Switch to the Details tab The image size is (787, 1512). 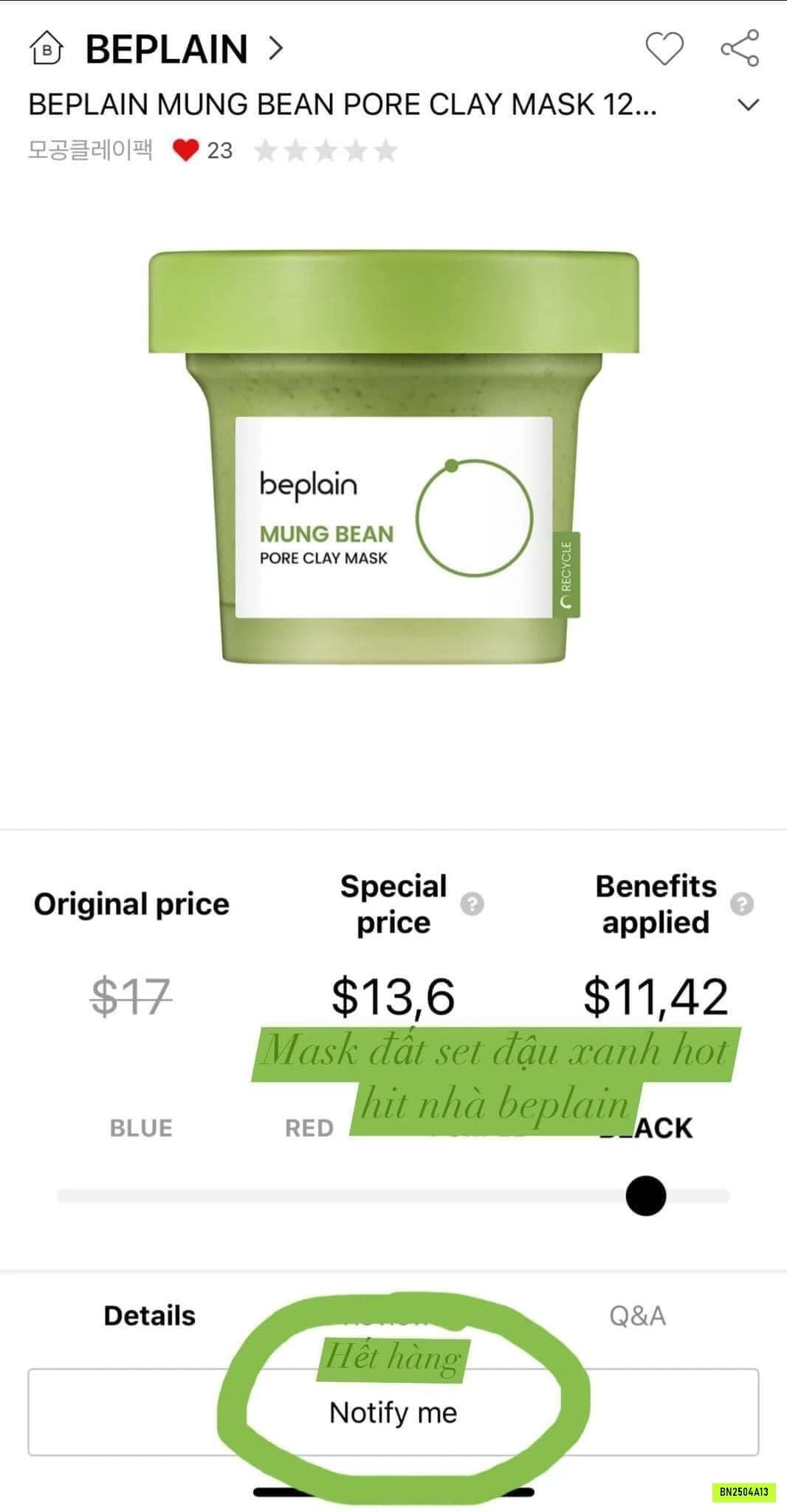click(x=150, y=1316)
